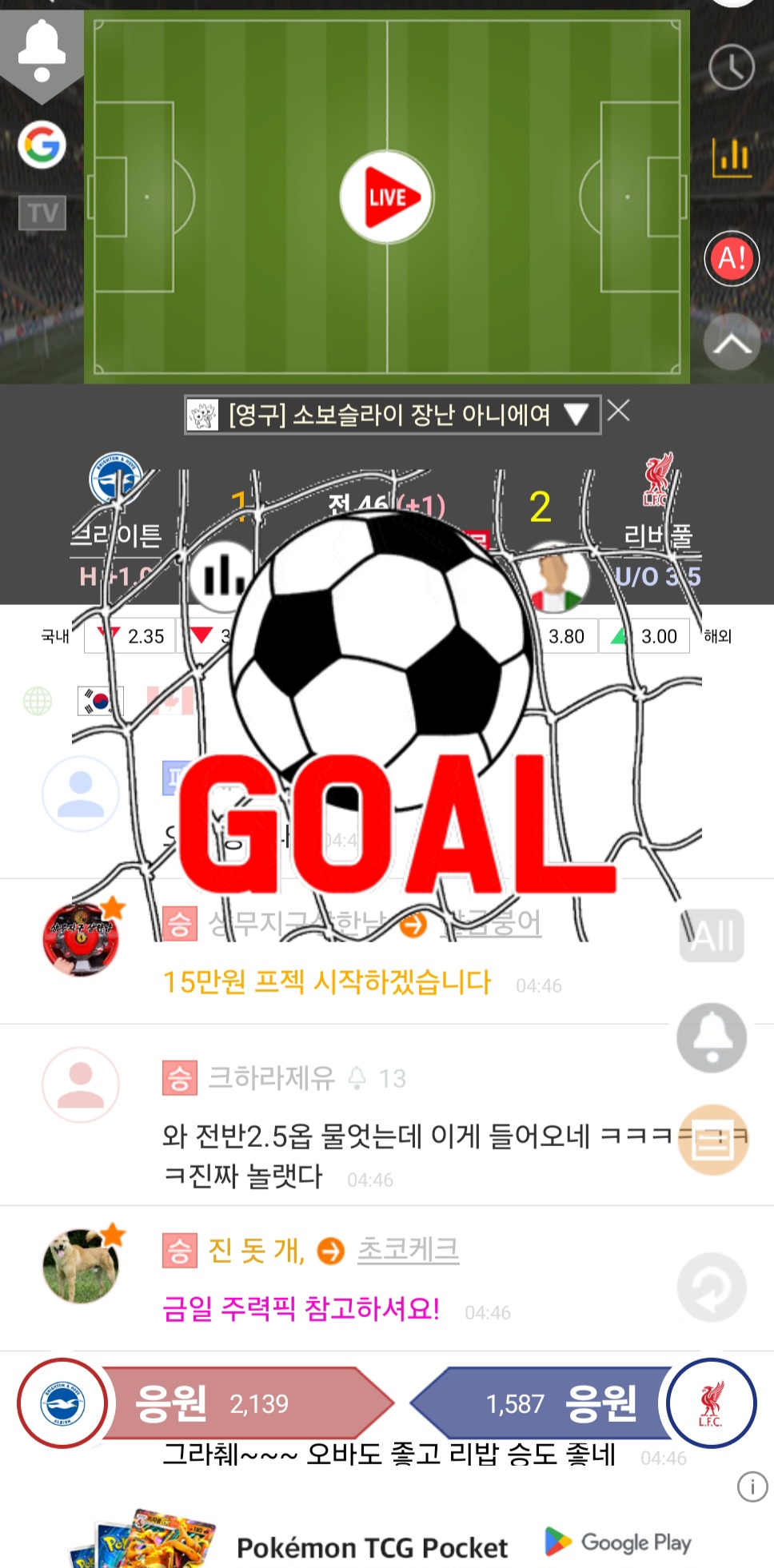Select the 2.35 domestic odds box

coord(130,636)
